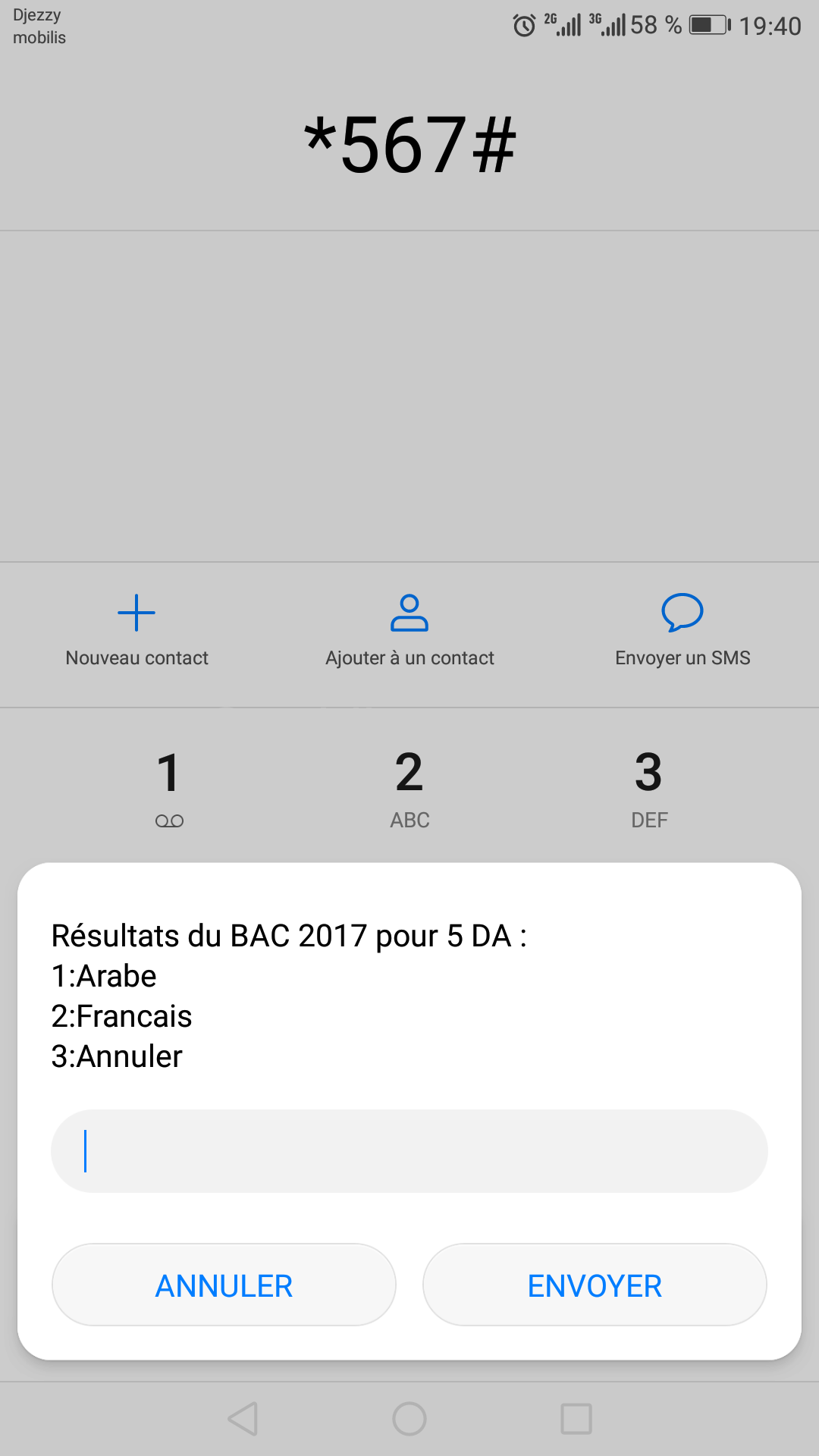Create a new contact via Nouveau contact
This screenshot has width=819, height=1456.
pos(136,631)
